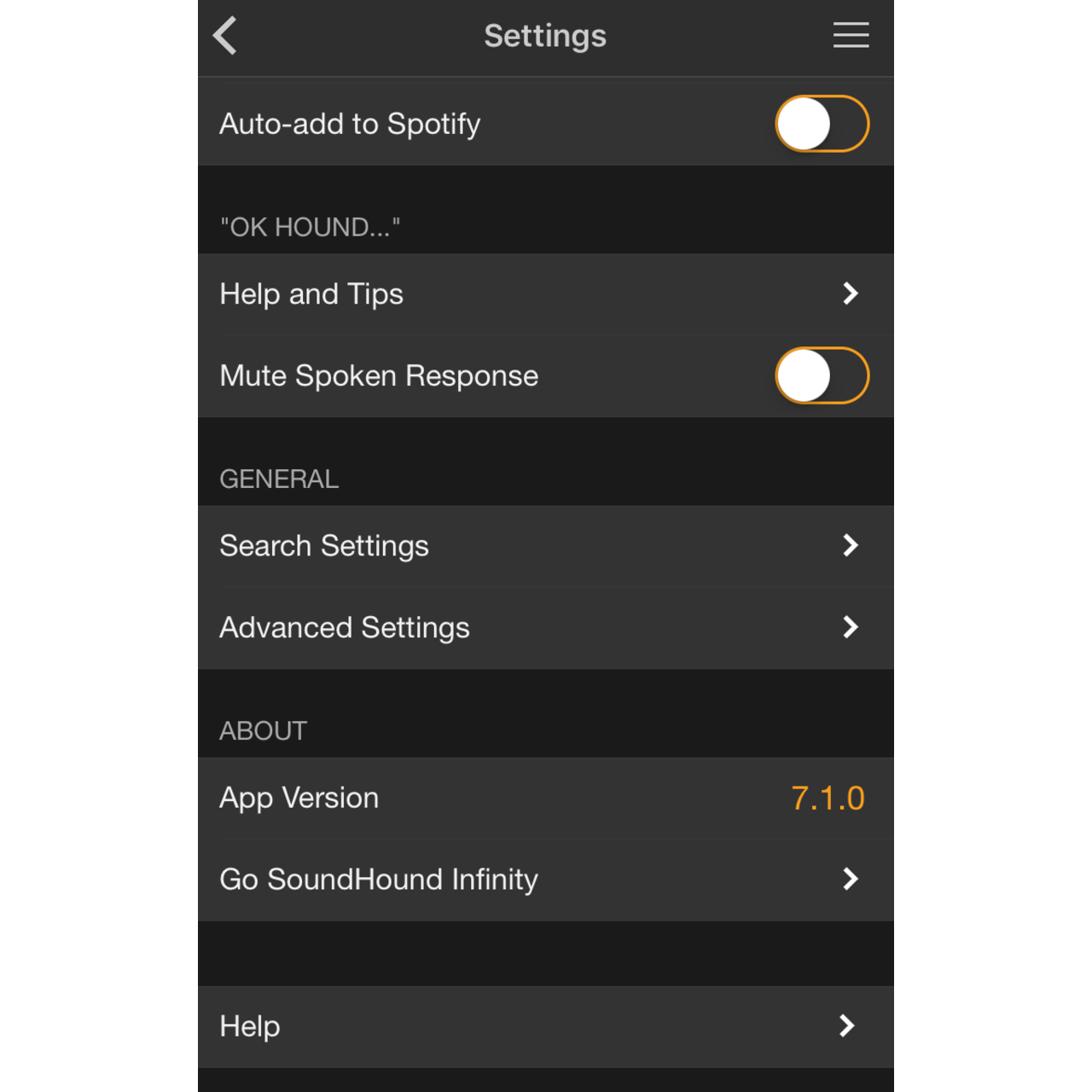Open Search Settings
The image size is (1092, 1092).
tap(546, 546)
